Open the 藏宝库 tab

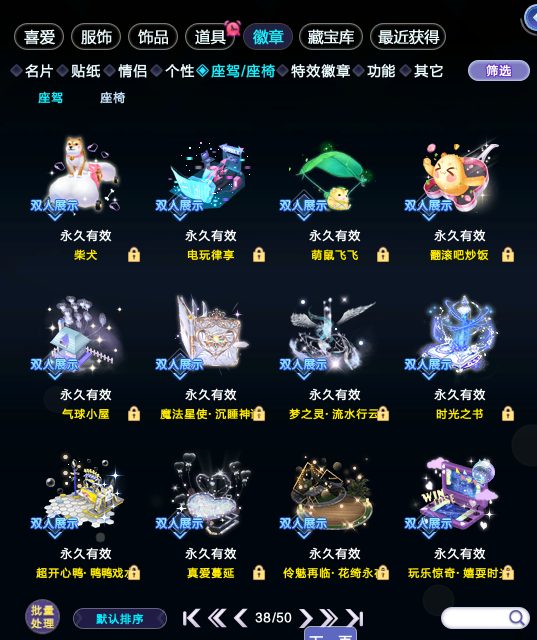click(x=331, y=37)
